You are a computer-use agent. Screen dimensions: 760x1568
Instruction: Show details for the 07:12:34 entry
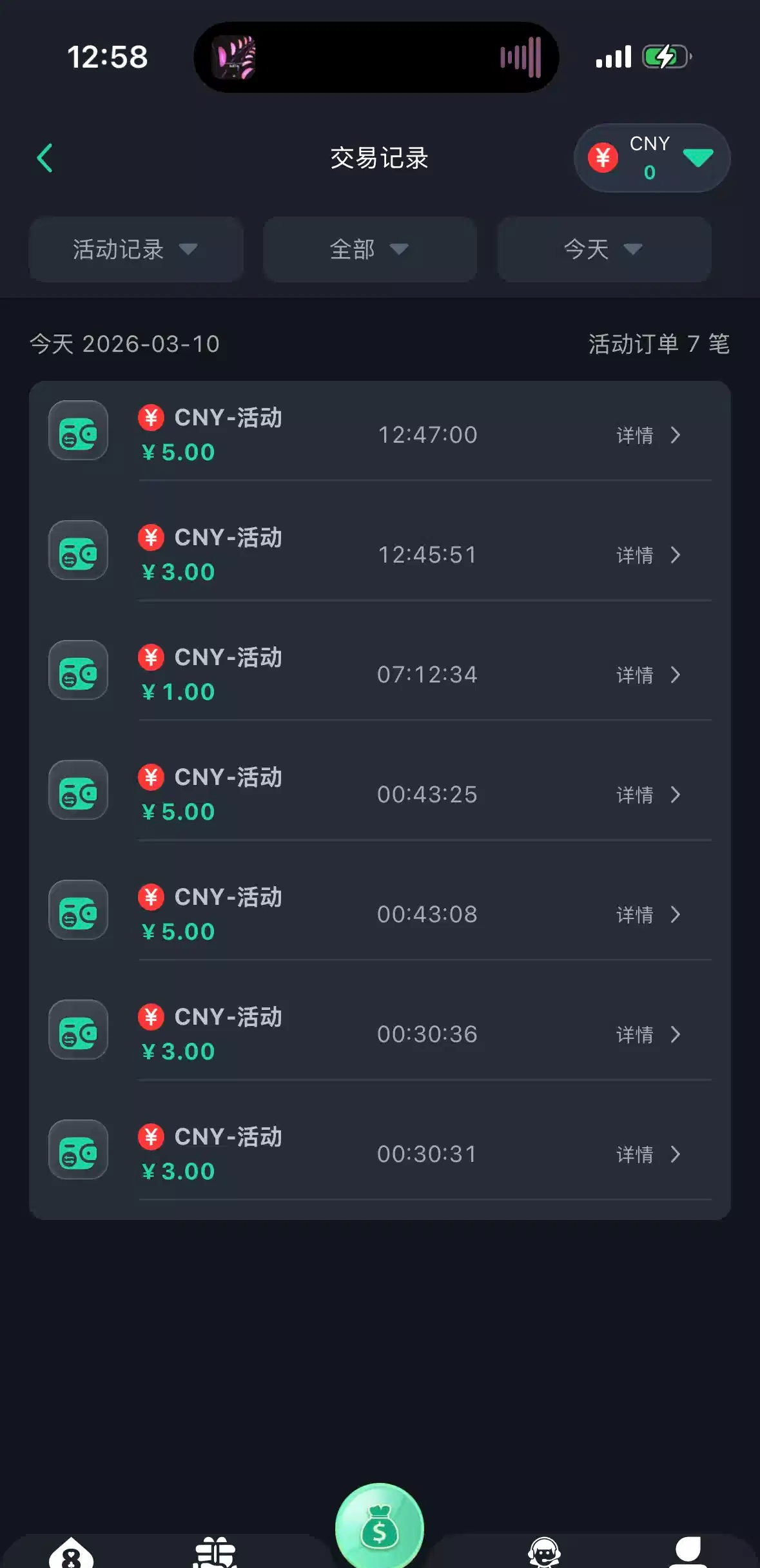(x=648, y=675)
